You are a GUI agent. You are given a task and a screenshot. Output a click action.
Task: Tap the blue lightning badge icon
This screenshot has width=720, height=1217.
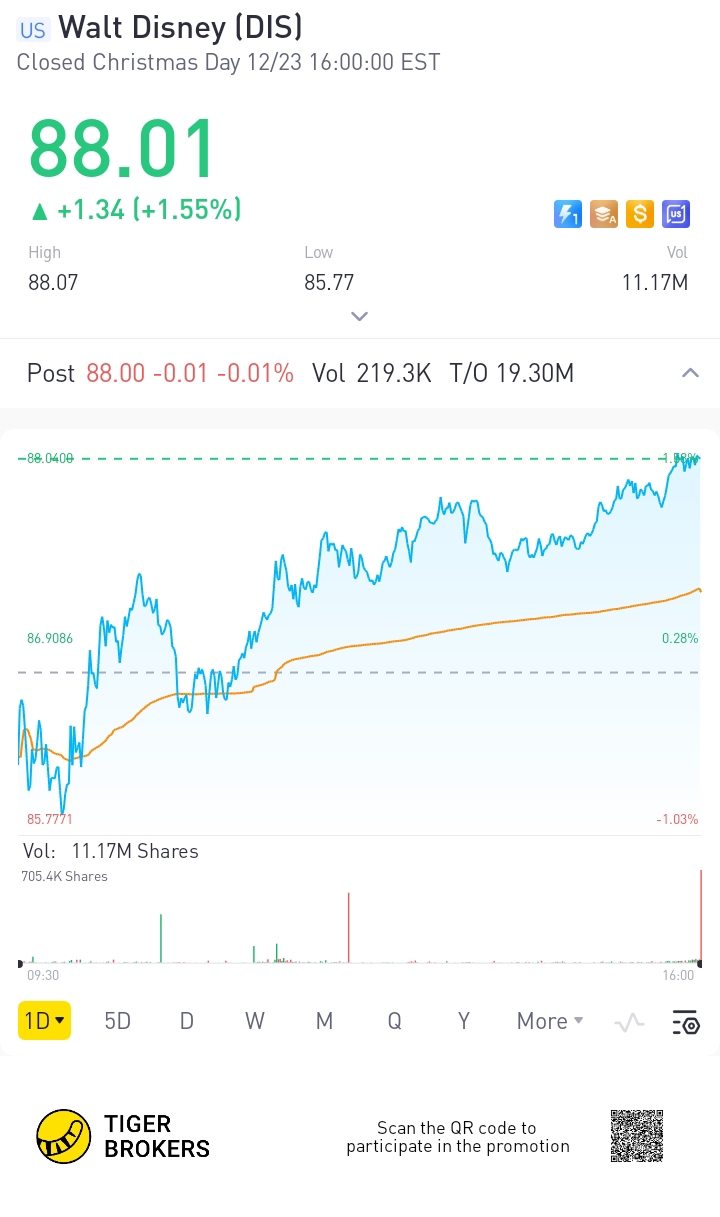pyautogui.click(x=568, y=214)
